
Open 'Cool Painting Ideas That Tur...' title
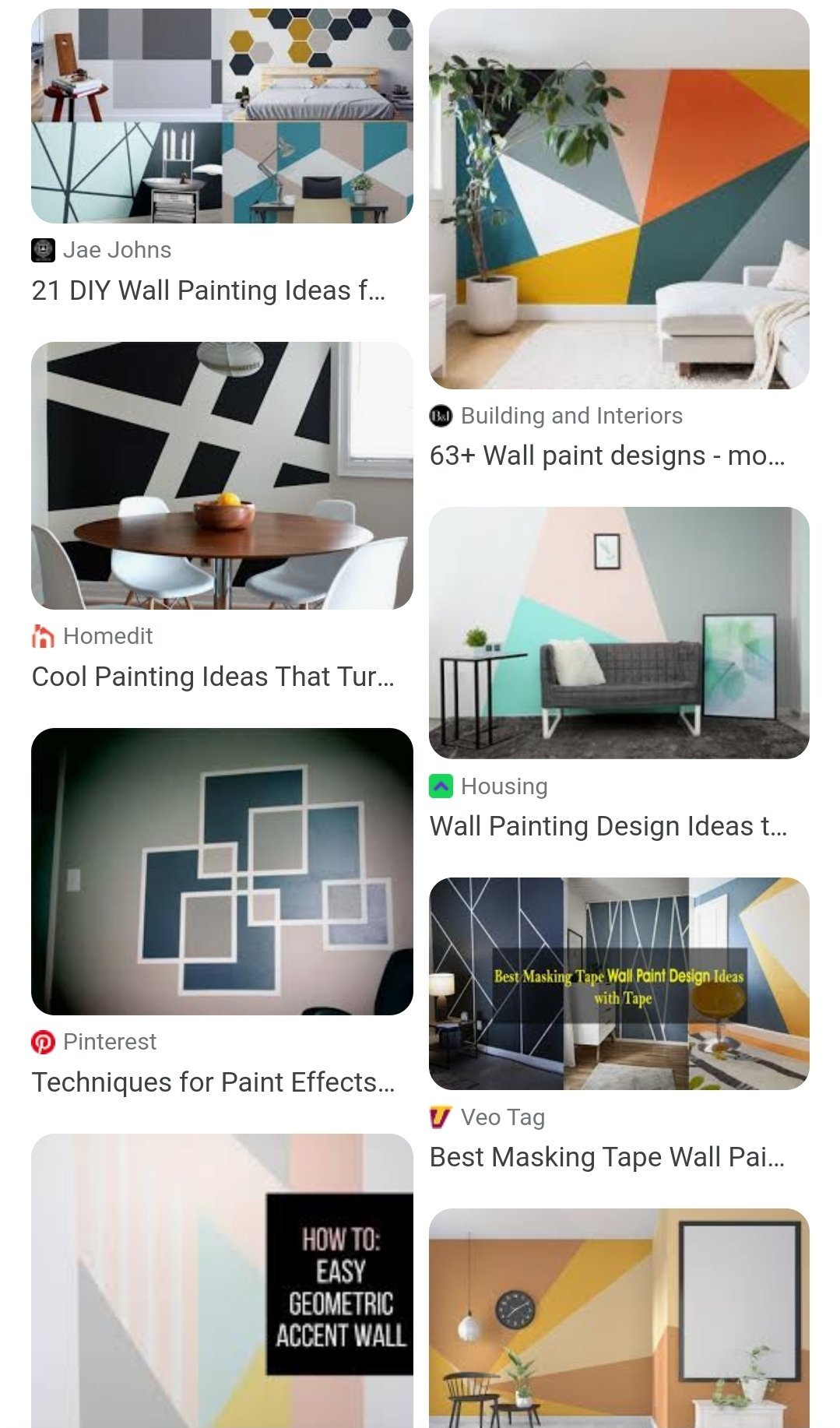pyautogui.click(x=213, y=677)
